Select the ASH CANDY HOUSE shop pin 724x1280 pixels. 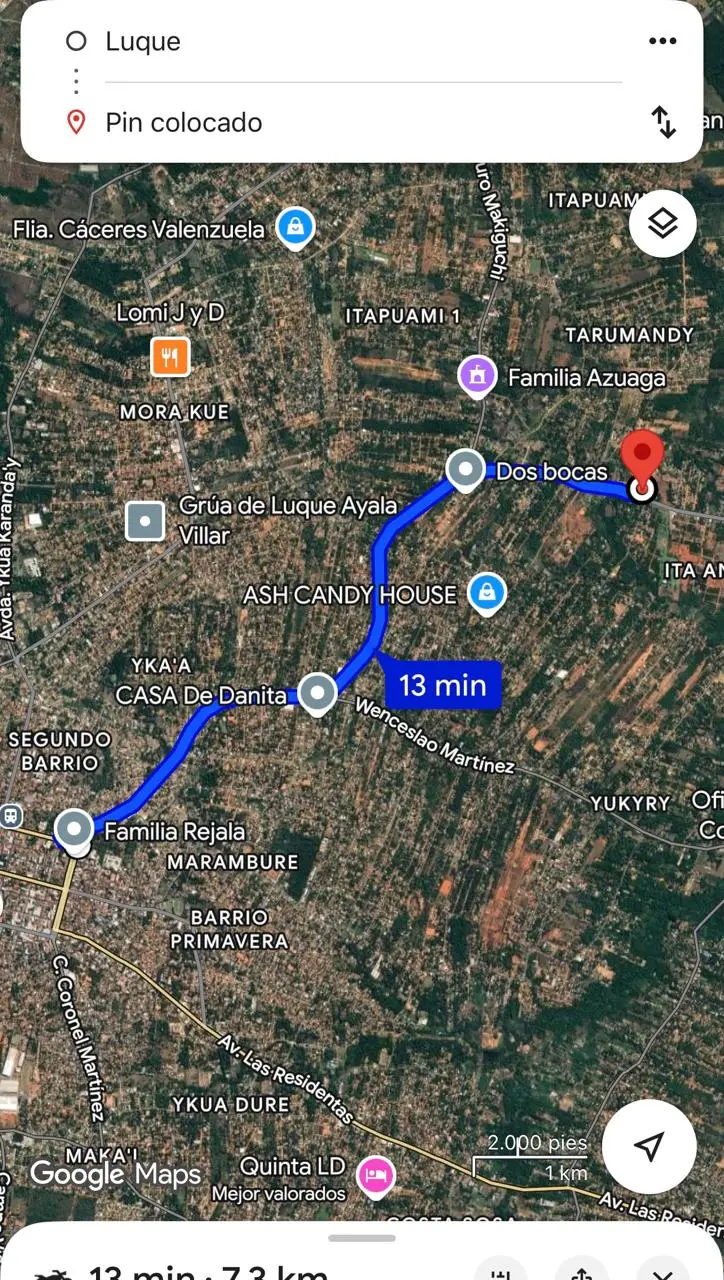pos(486,593)
